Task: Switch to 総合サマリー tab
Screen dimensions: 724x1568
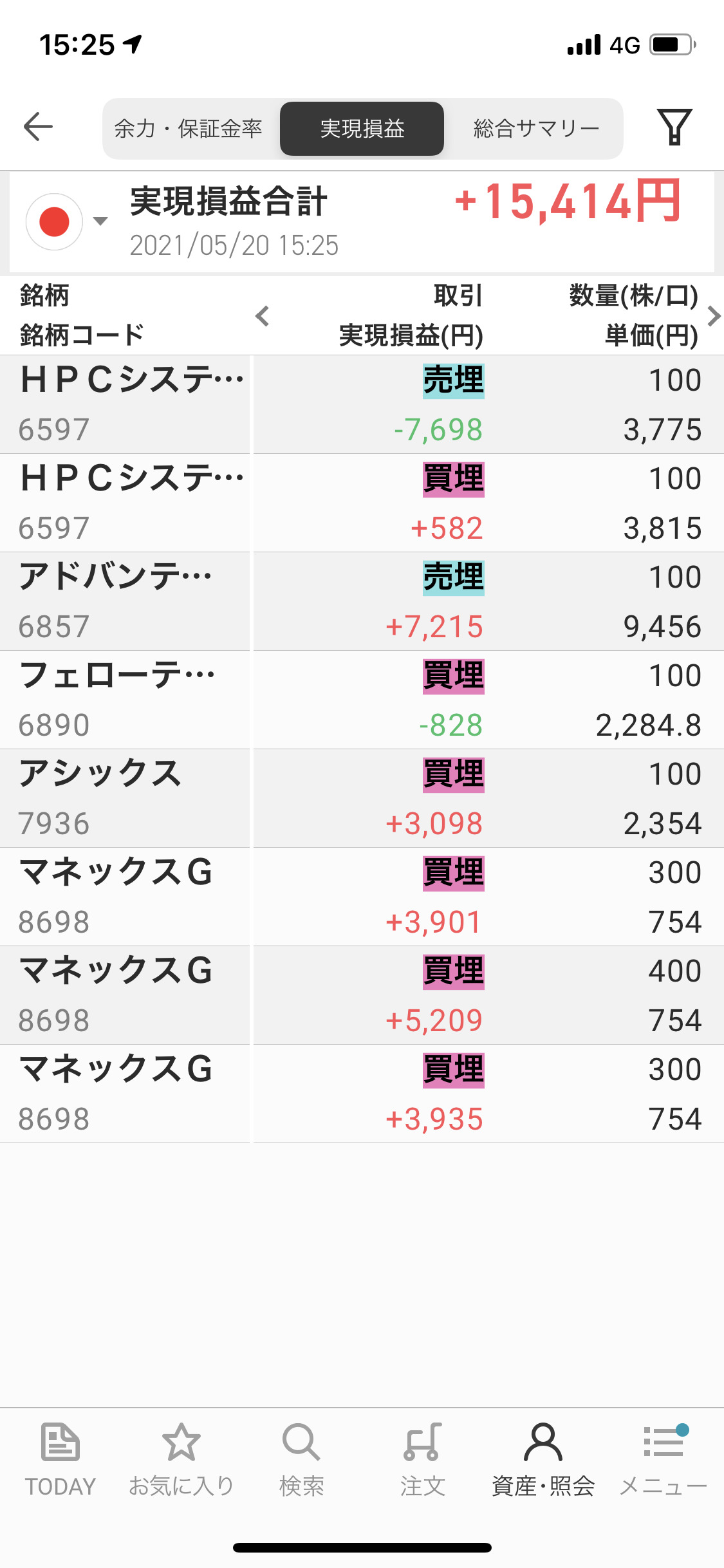Action: click(x=535, y=129)
